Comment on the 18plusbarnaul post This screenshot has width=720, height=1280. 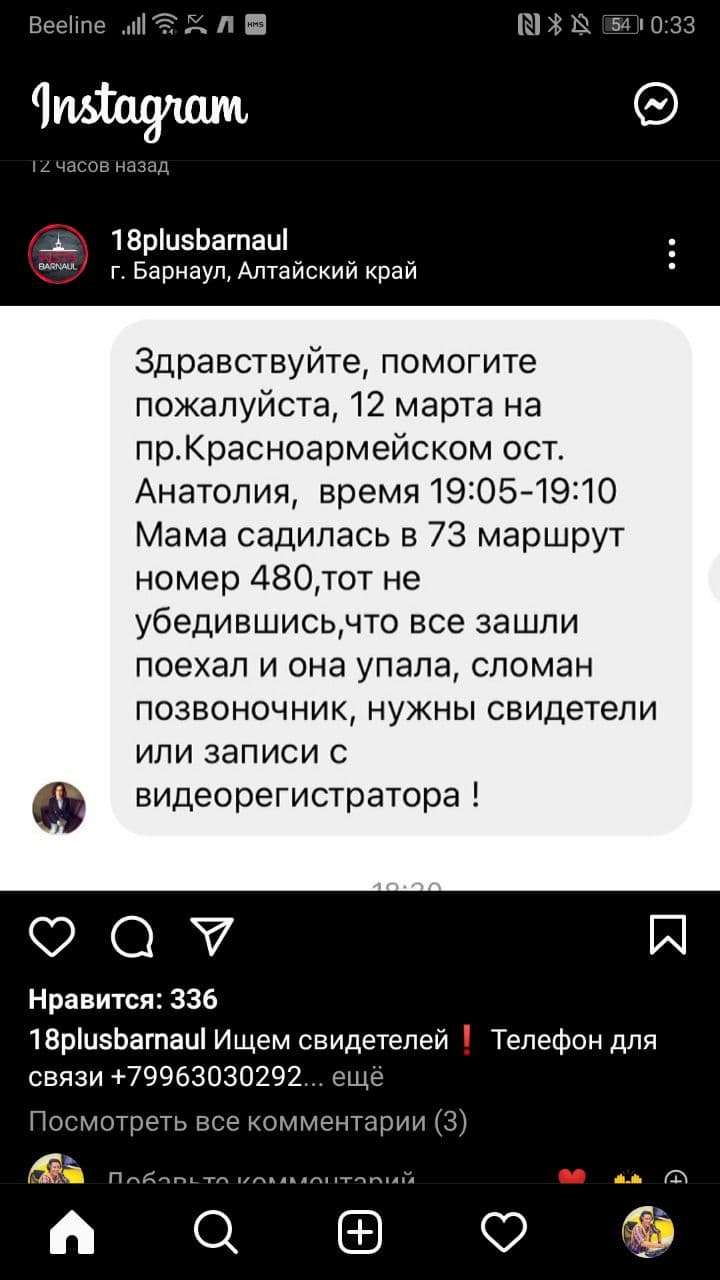coord(132,937)
